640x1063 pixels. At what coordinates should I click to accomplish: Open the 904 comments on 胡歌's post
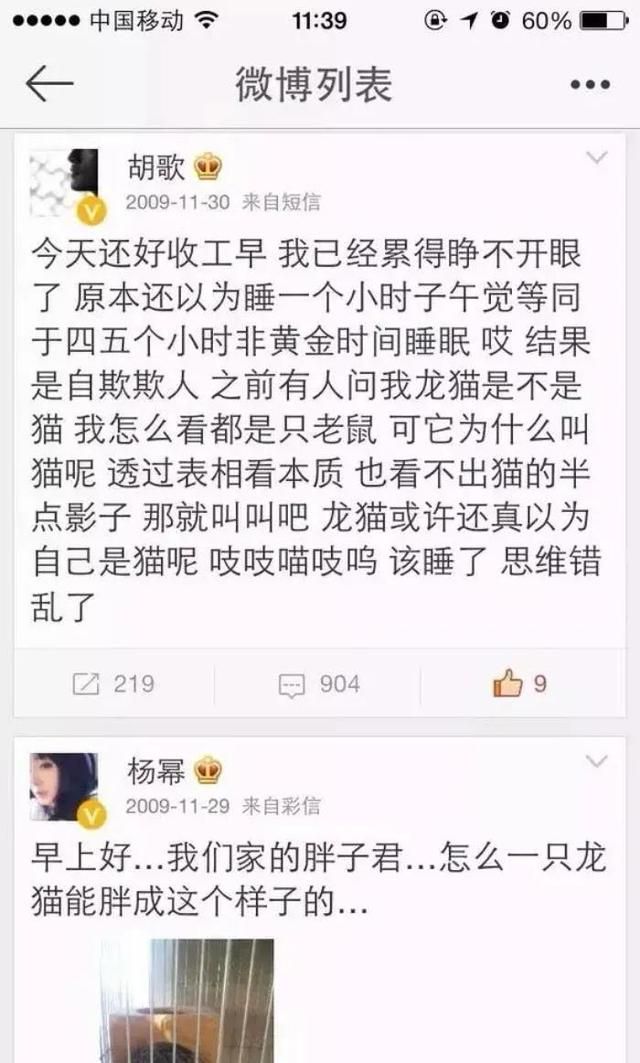[319, 683]
